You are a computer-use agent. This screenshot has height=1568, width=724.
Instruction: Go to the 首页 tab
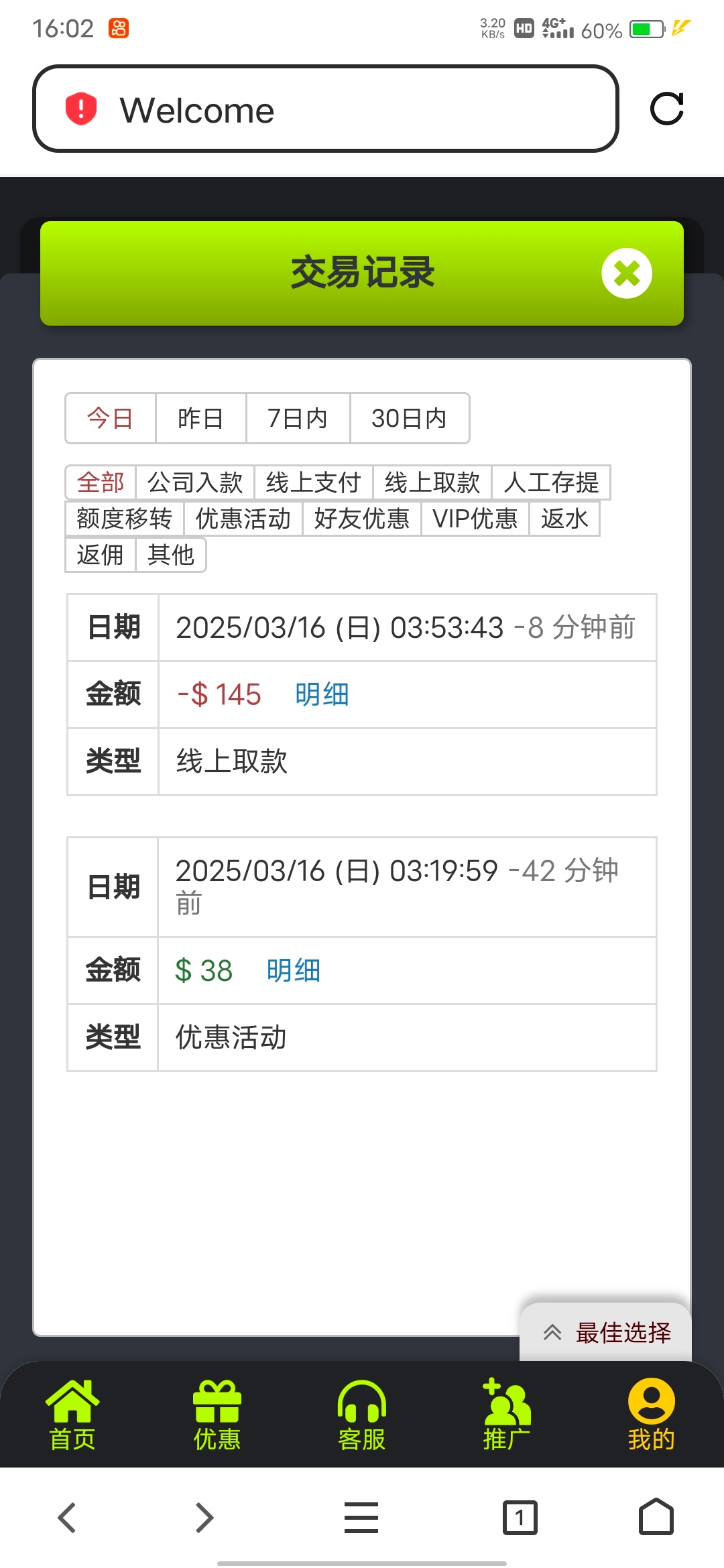[x=72, y=1414]
